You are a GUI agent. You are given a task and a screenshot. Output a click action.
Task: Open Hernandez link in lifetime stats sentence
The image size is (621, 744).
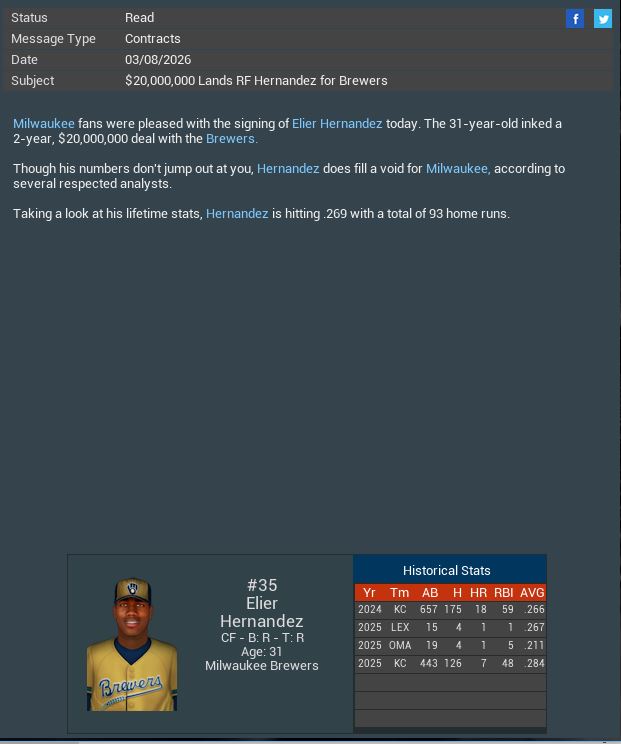[x=237, y=214]
